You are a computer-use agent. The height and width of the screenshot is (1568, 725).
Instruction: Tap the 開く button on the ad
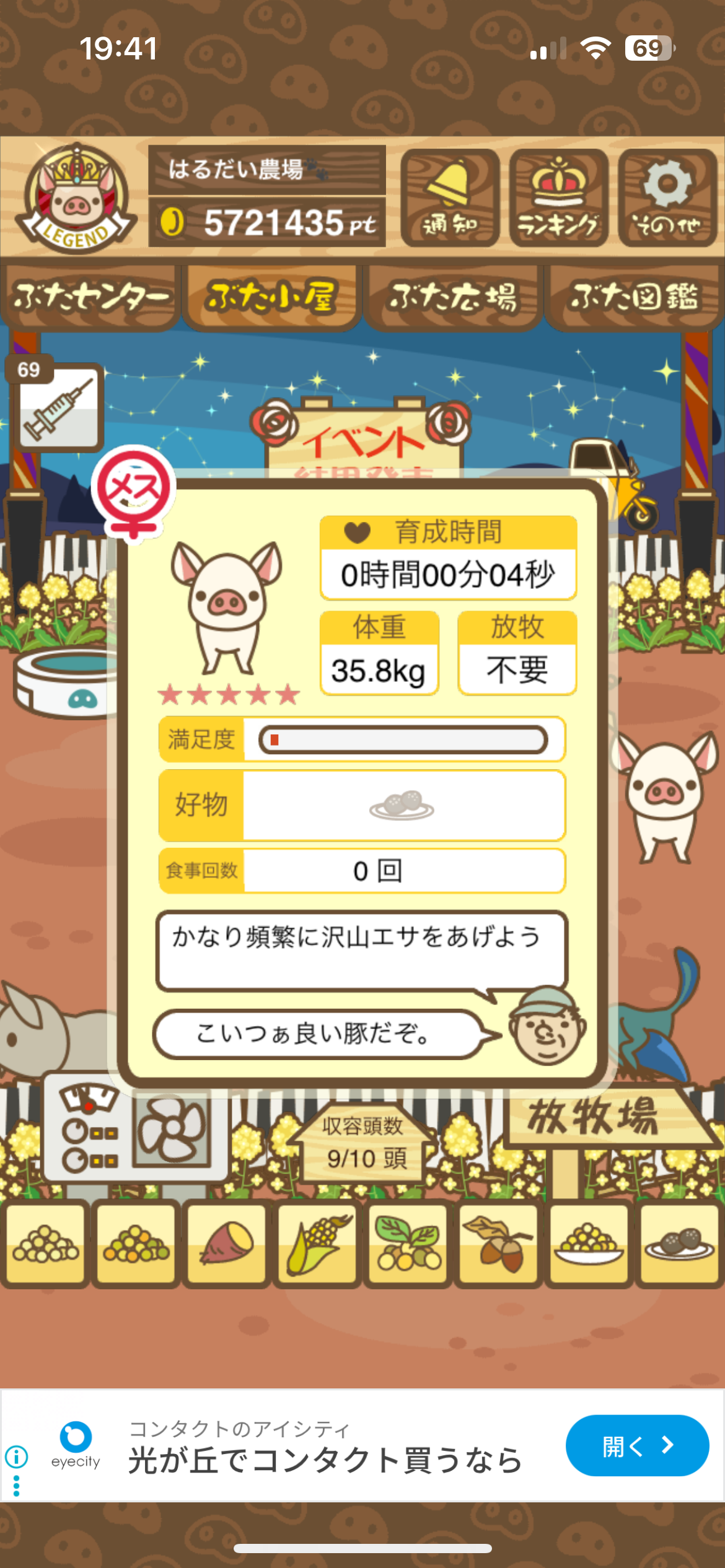click(636, 1446)
